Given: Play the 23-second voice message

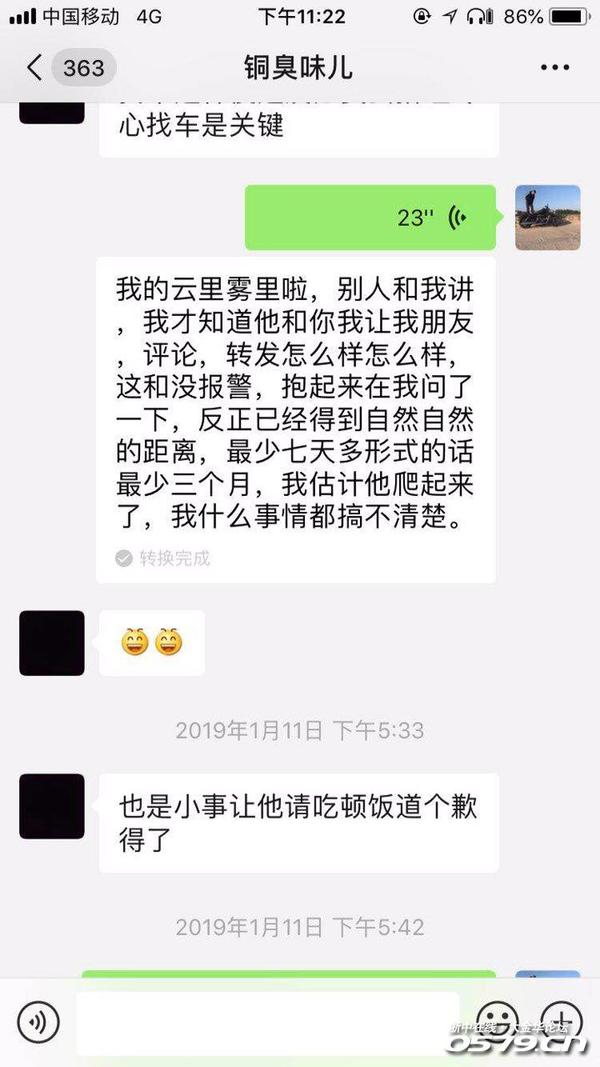Looking at the screenshot, I should pos(370,217).
